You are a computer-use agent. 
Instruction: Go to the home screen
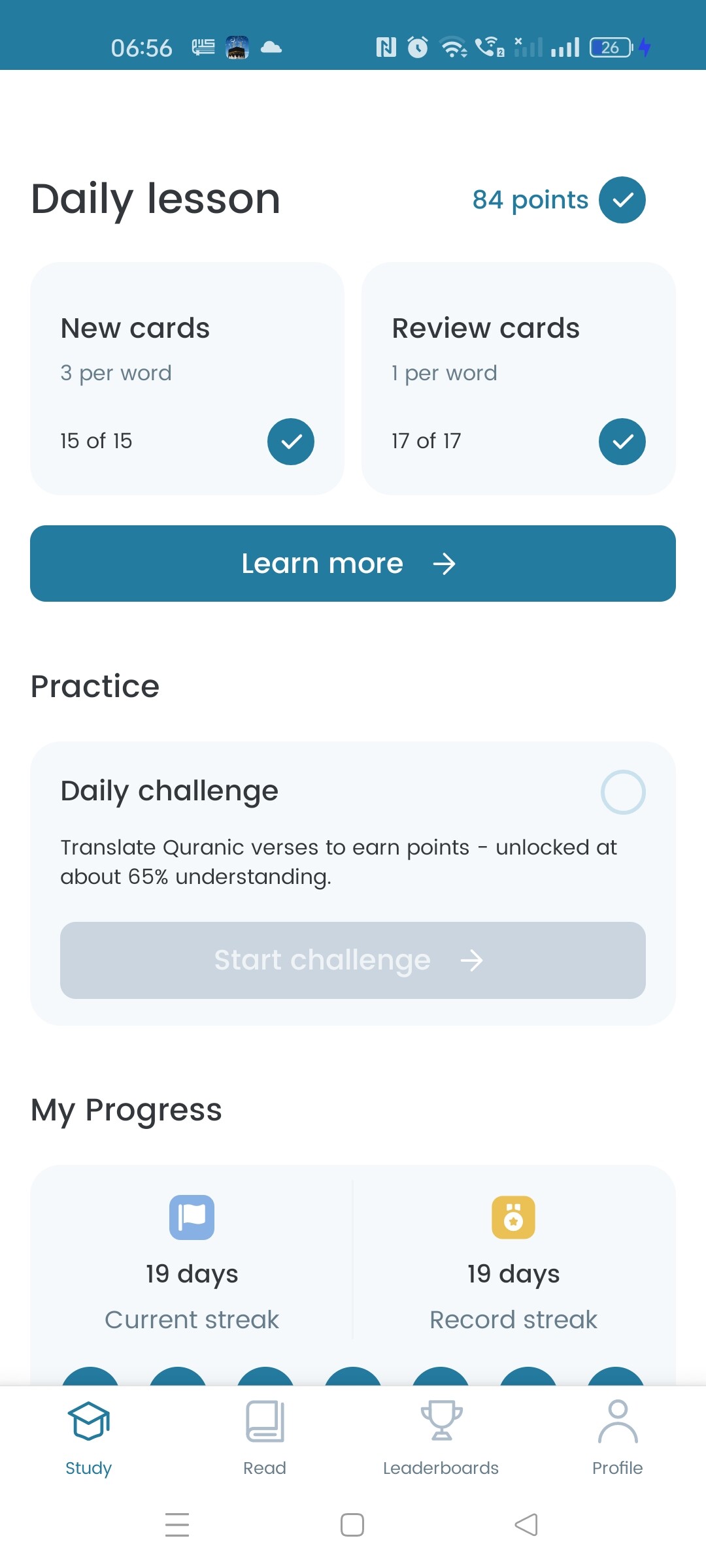[x=352, y=1525]
